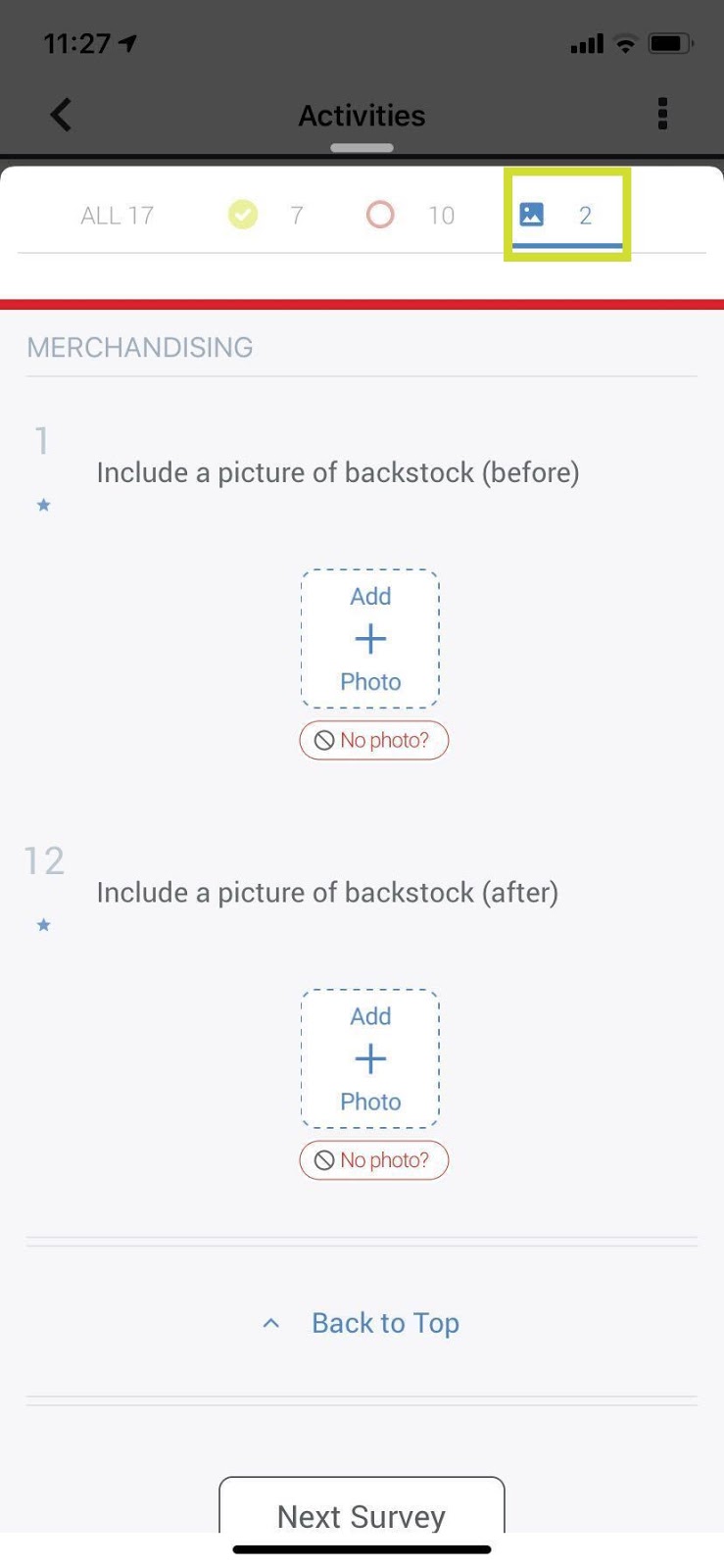Tap No photo? for backstock (before)
Screen dimensions: 724x1568
373,740
